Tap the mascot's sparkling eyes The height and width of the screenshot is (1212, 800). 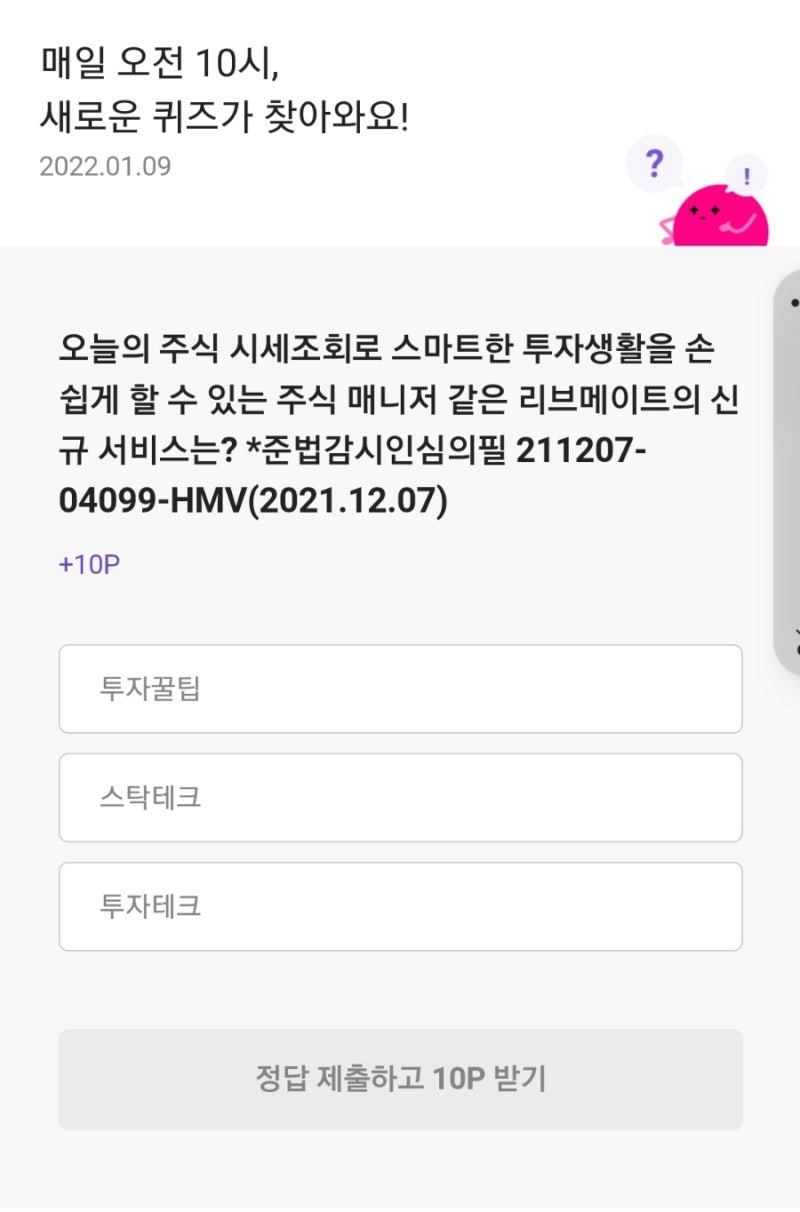706,207
